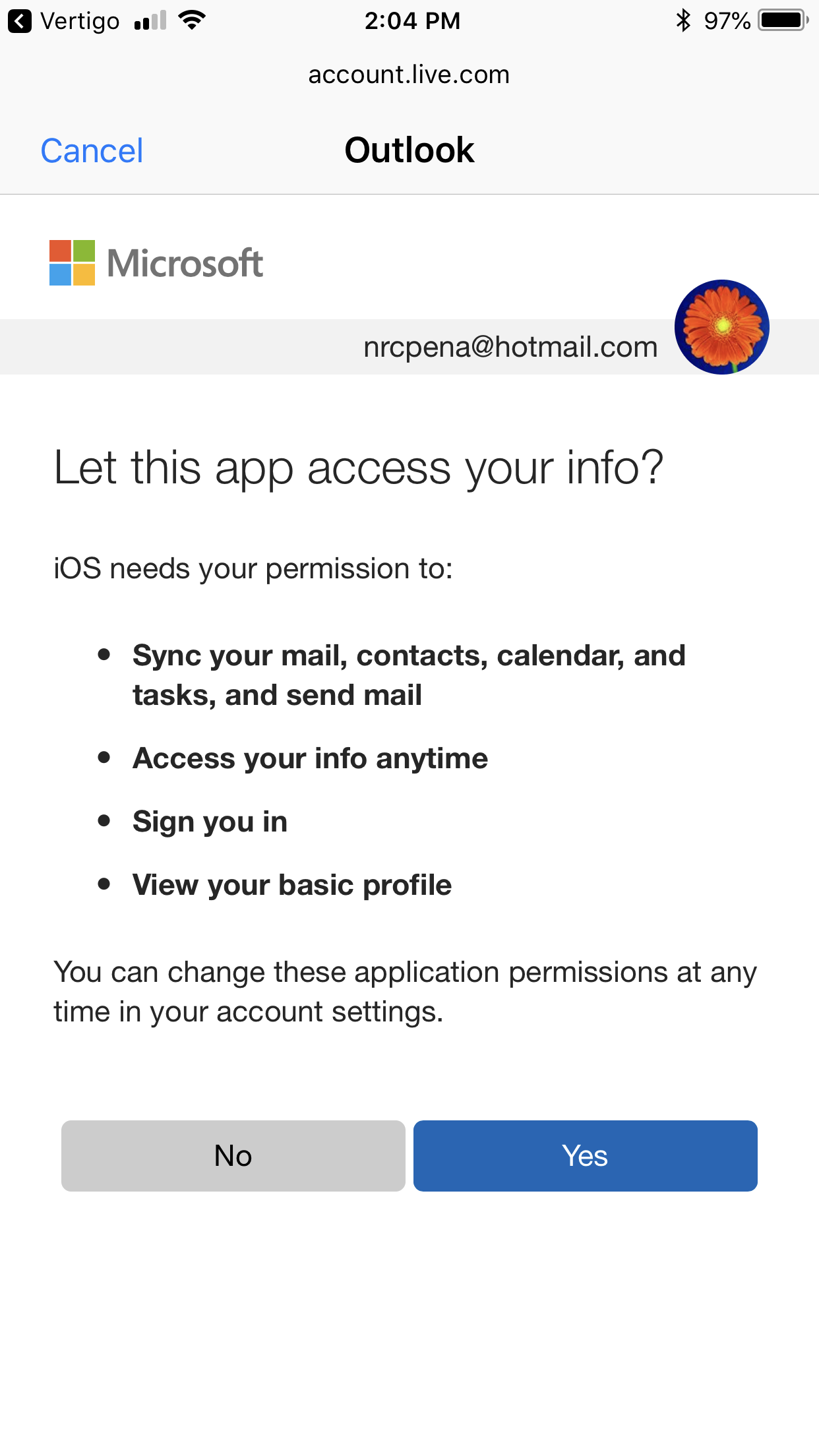Grant permission with the Yes button
The width and height of the screenshot is (819, 1456).
point(585,1155)
